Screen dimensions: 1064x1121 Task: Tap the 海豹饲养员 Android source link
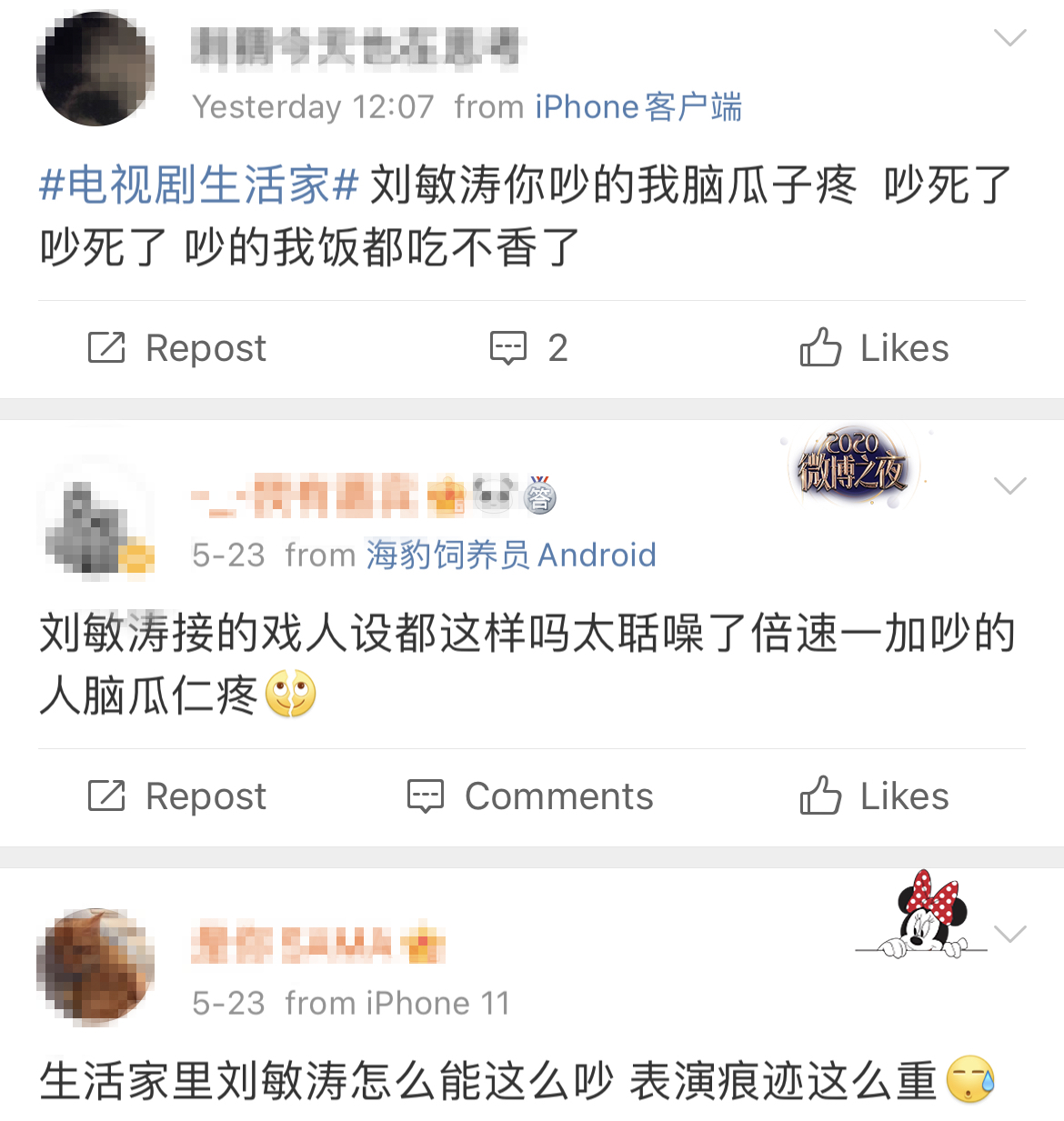(510, 555)
